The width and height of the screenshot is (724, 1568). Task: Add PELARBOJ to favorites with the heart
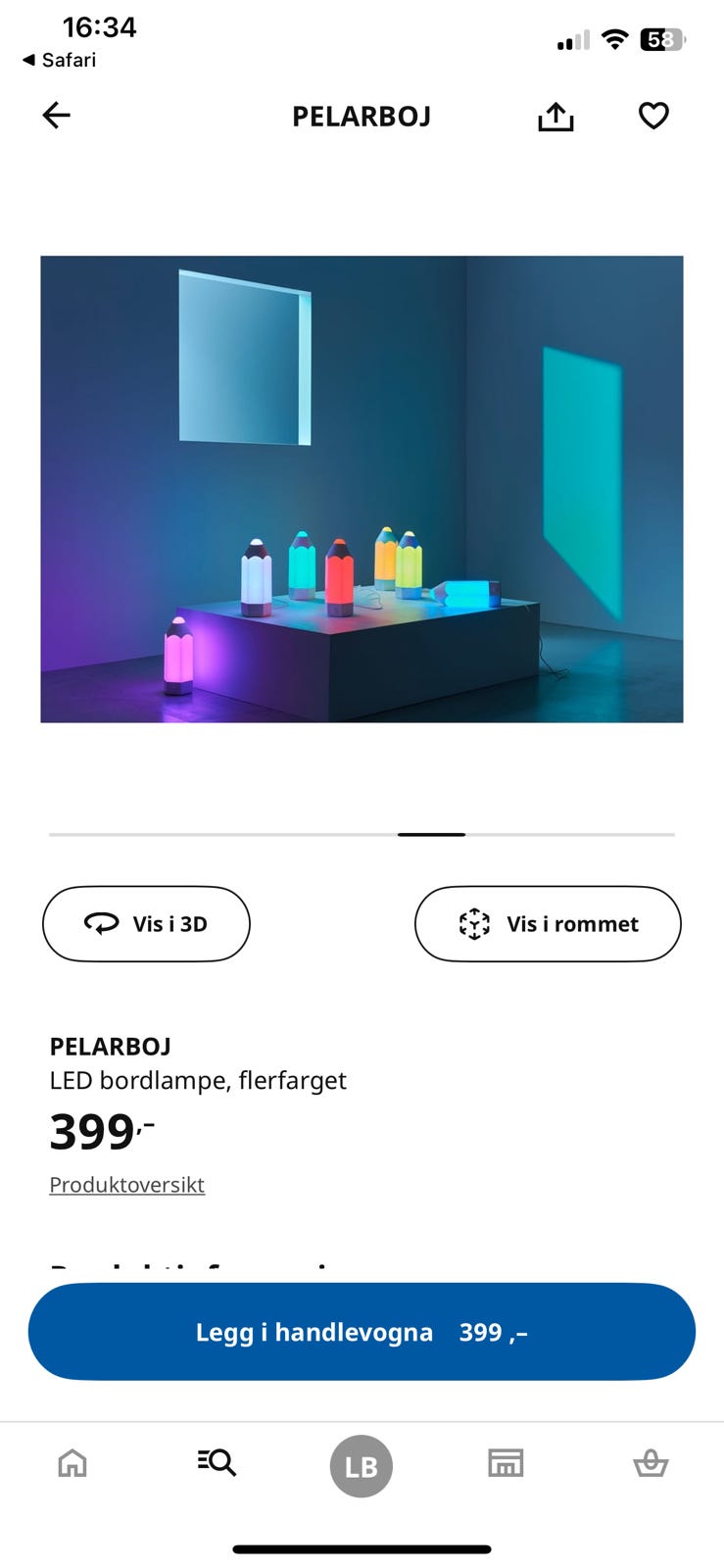point(652,115)
